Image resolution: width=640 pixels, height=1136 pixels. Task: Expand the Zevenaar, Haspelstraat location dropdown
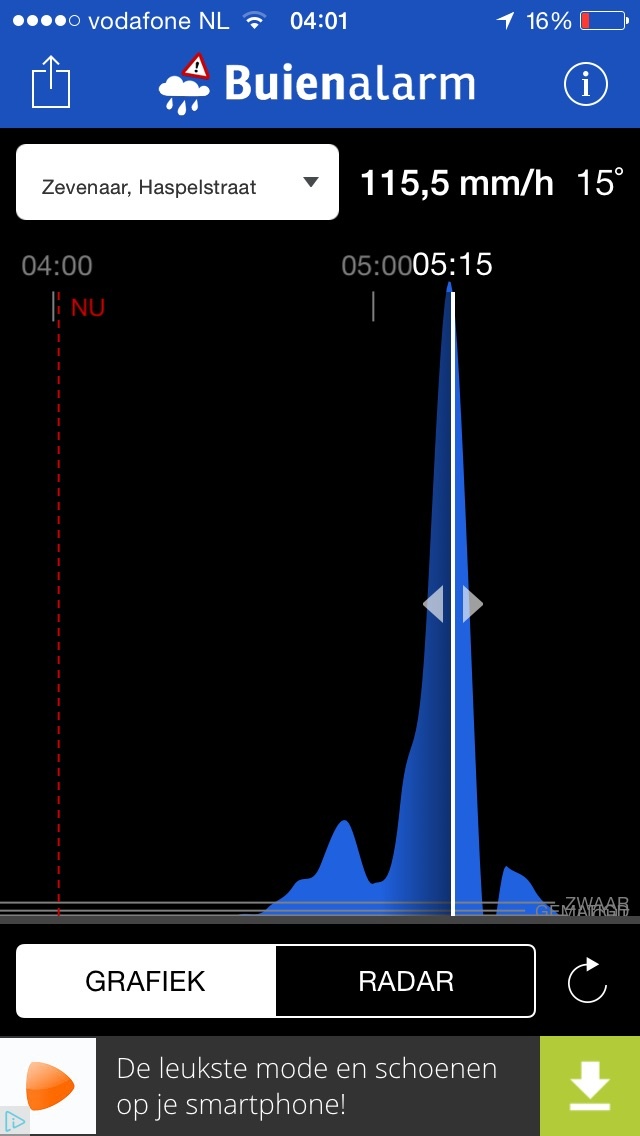point(177,183)
